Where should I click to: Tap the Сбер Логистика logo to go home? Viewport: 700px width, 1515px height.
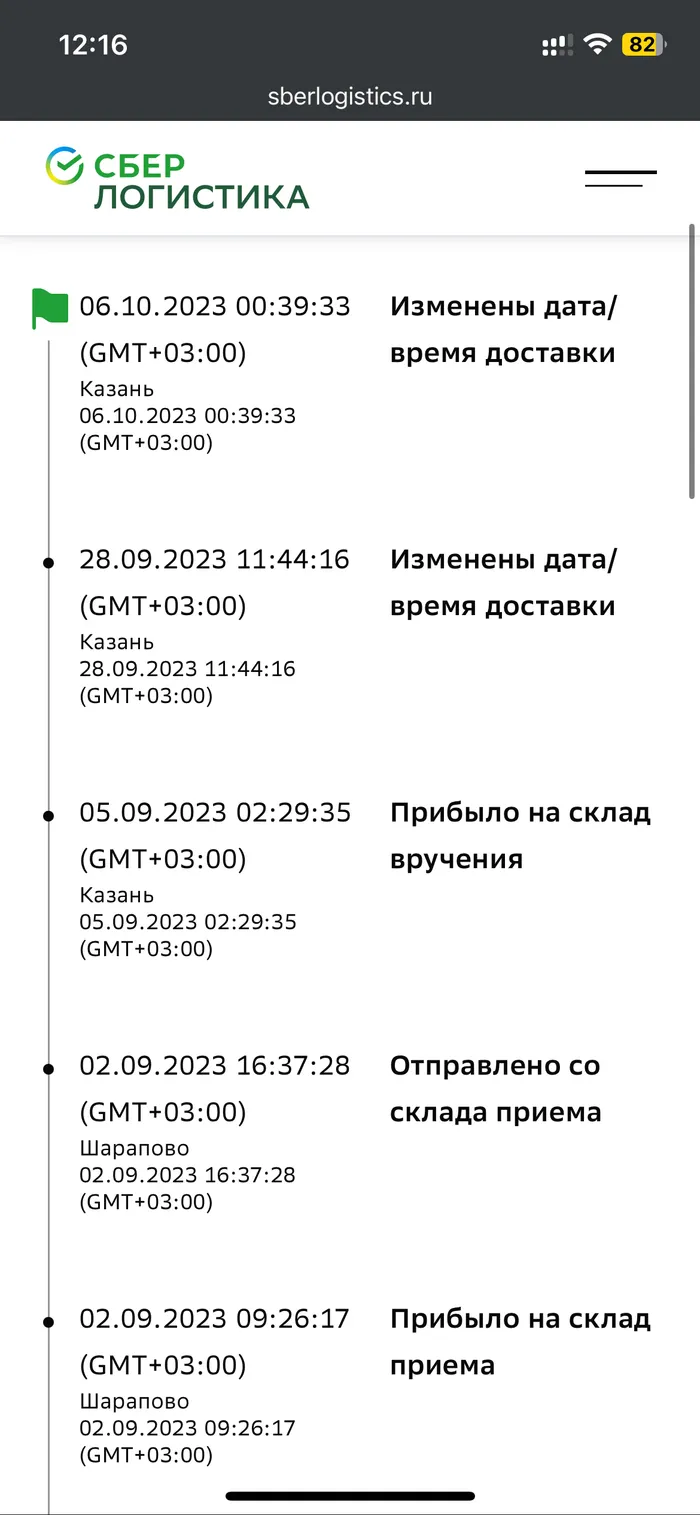tap(177, 179)
